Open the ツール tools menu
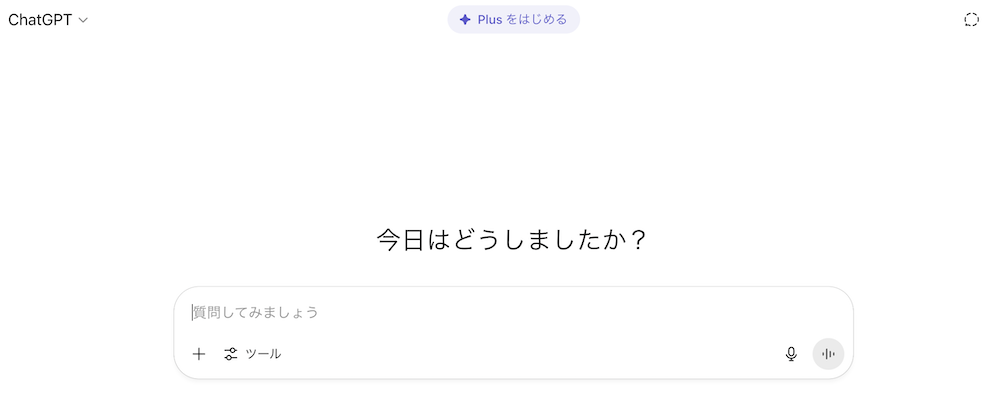Viewport: 1000px width, 403px height. pyautogui.click(x=253, y=354)
